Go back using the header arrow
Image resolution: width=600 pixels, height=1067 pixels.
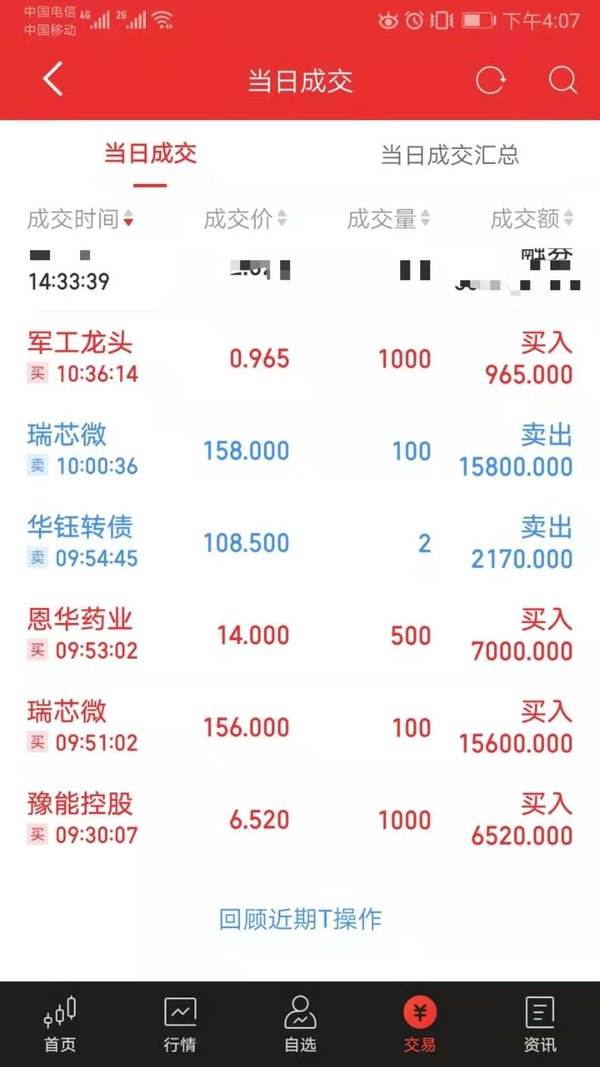52,79
